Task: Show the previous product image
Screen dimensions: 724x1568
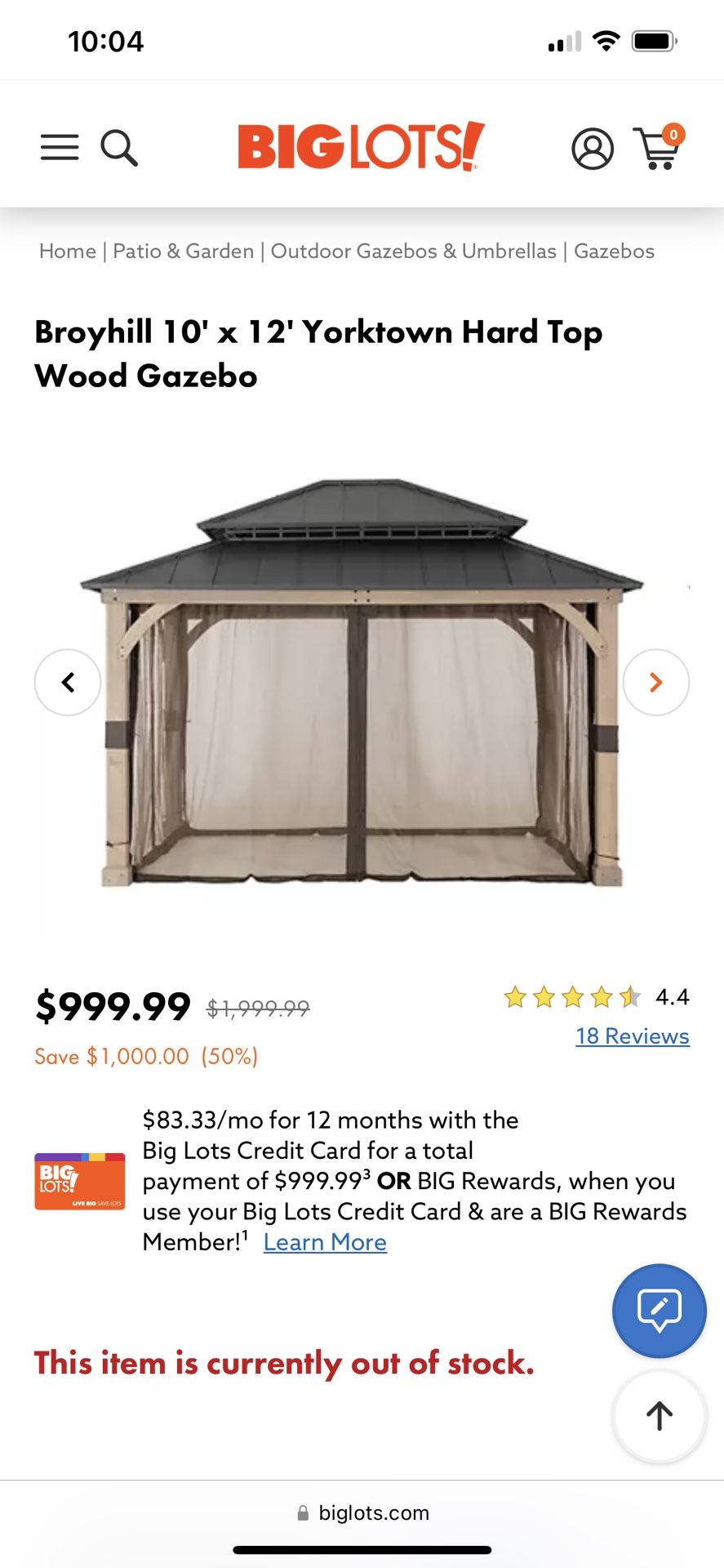Action: [x=68, y=683]
